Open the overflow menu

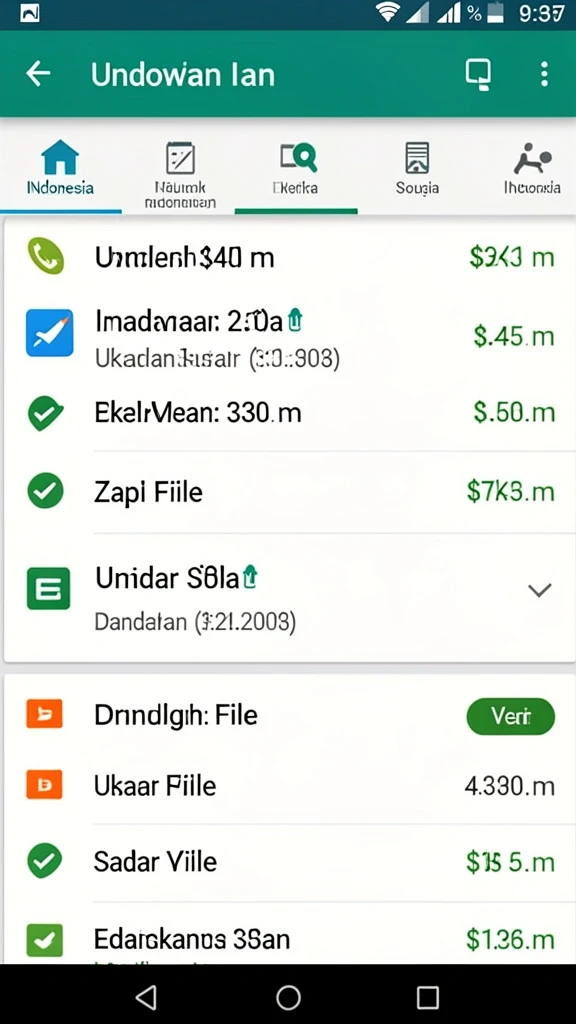click(x=544, y=74)
